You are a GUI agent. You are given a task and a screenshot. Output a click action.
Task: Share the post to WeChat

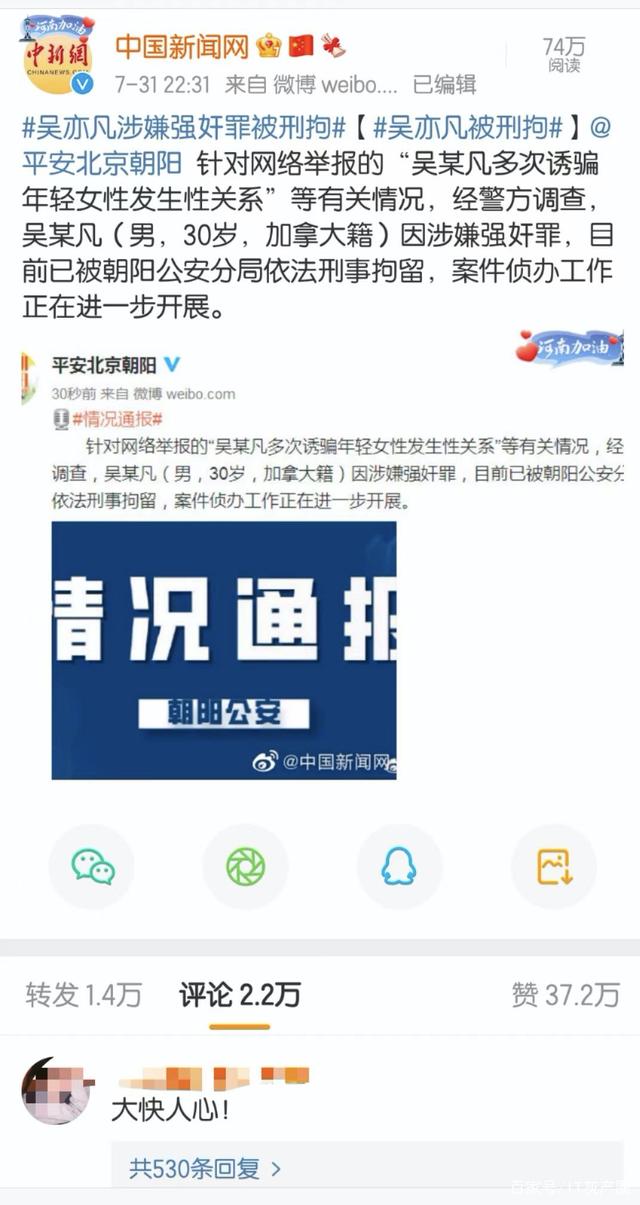(92, 867)
